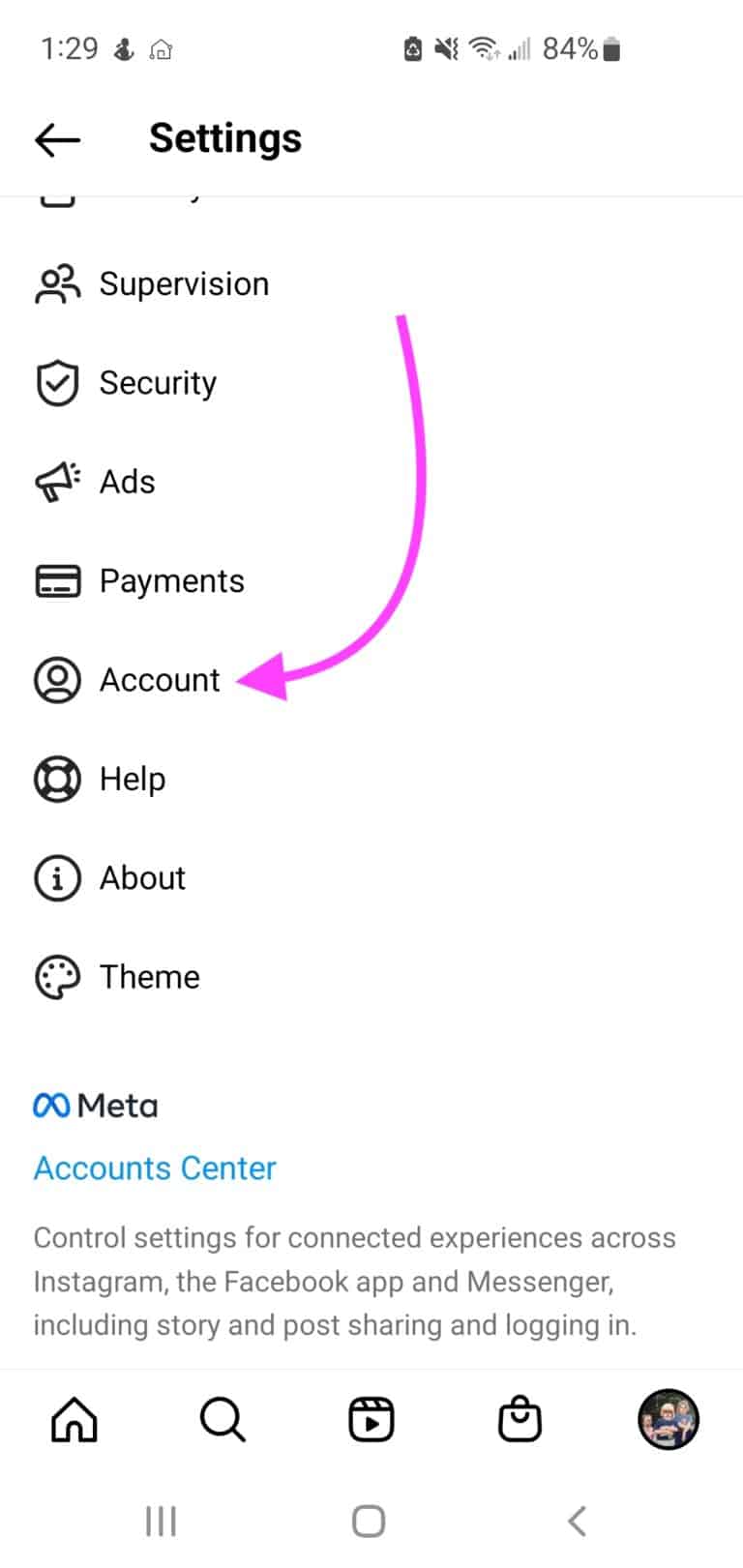Open the Help section

[x=132, y=779]
